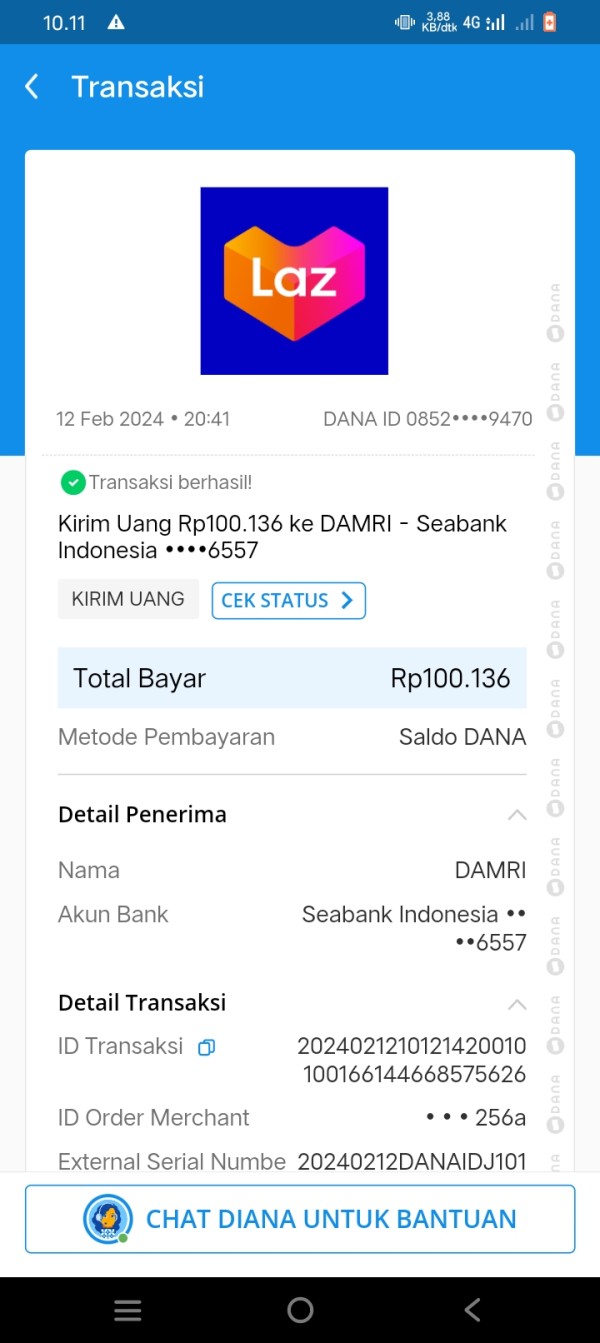Copy the ID Transaksi number
600x1343 pixels.
[207, 1047]
